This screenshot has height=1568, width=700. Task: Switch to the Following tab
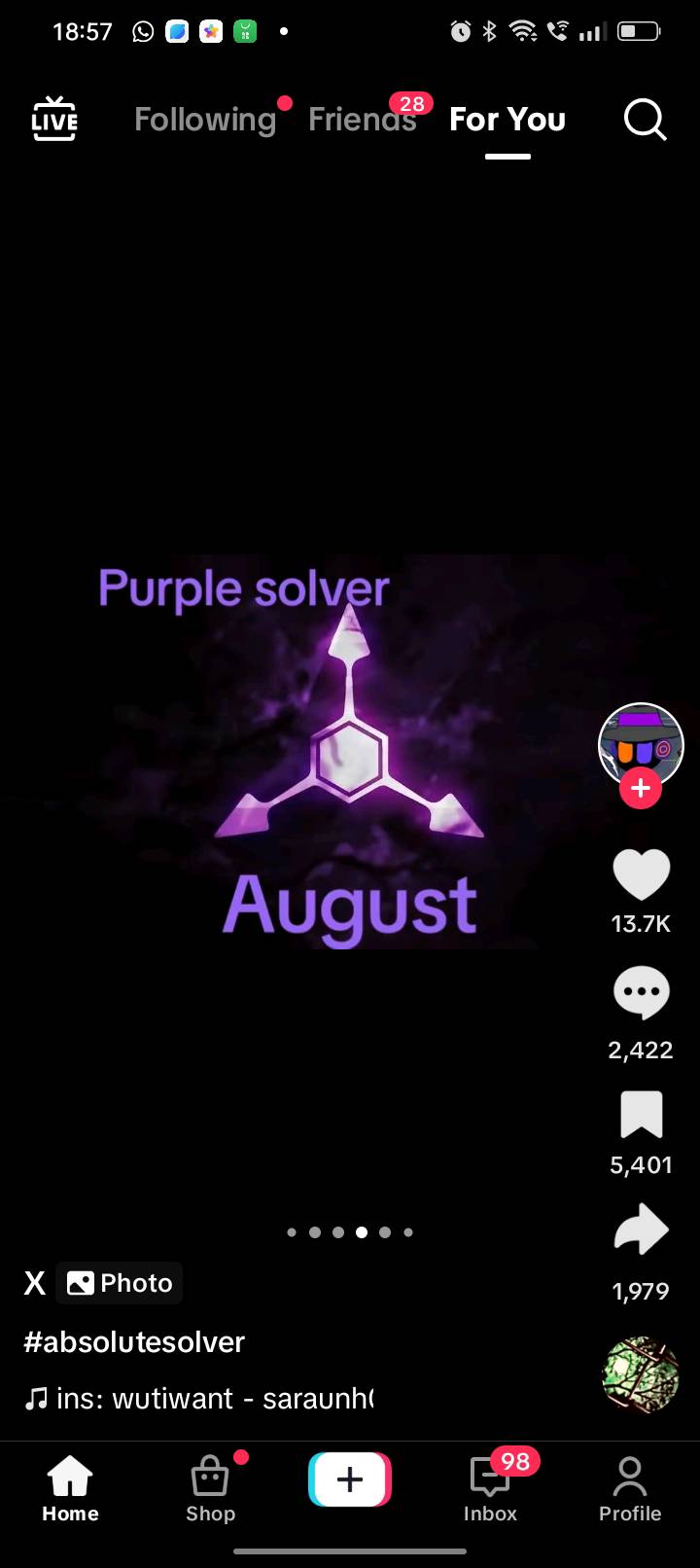205,120
